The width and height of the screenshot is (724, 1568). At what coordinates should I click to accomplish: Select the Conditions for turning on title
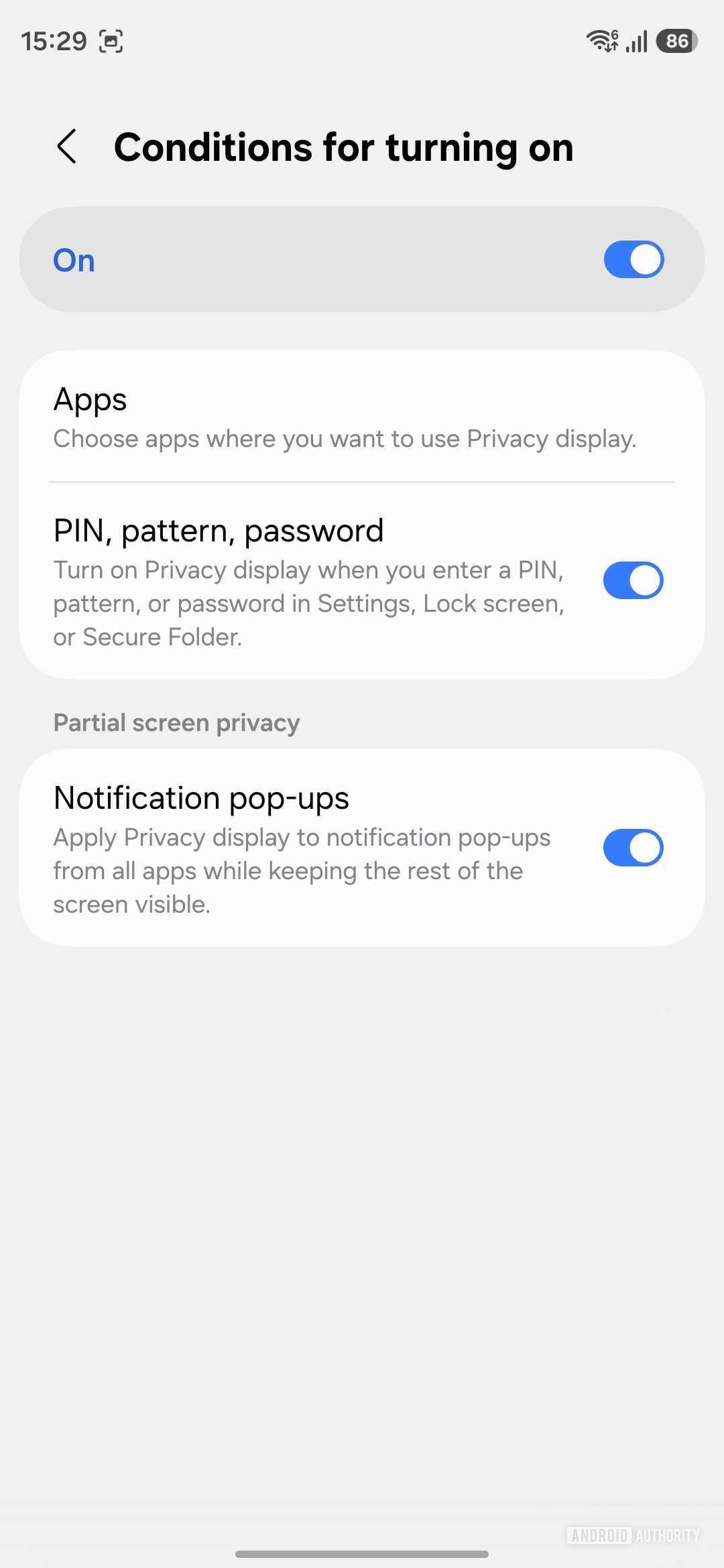[344, 147]
